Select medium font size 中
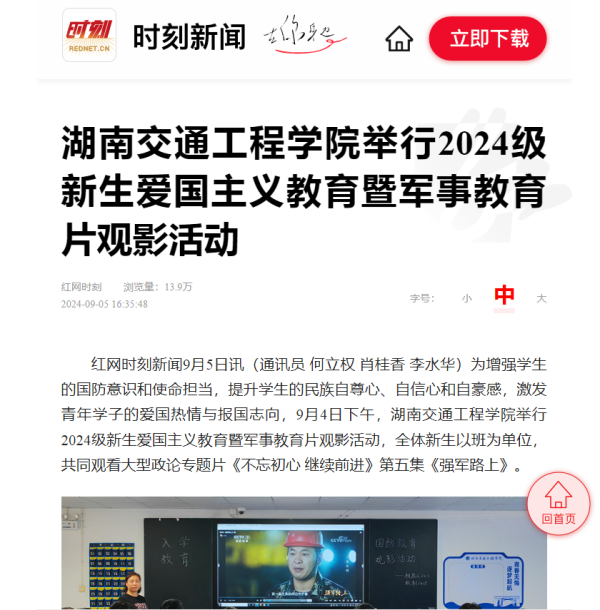The height and width of the screenshot is (610, 600). point(505,296)
